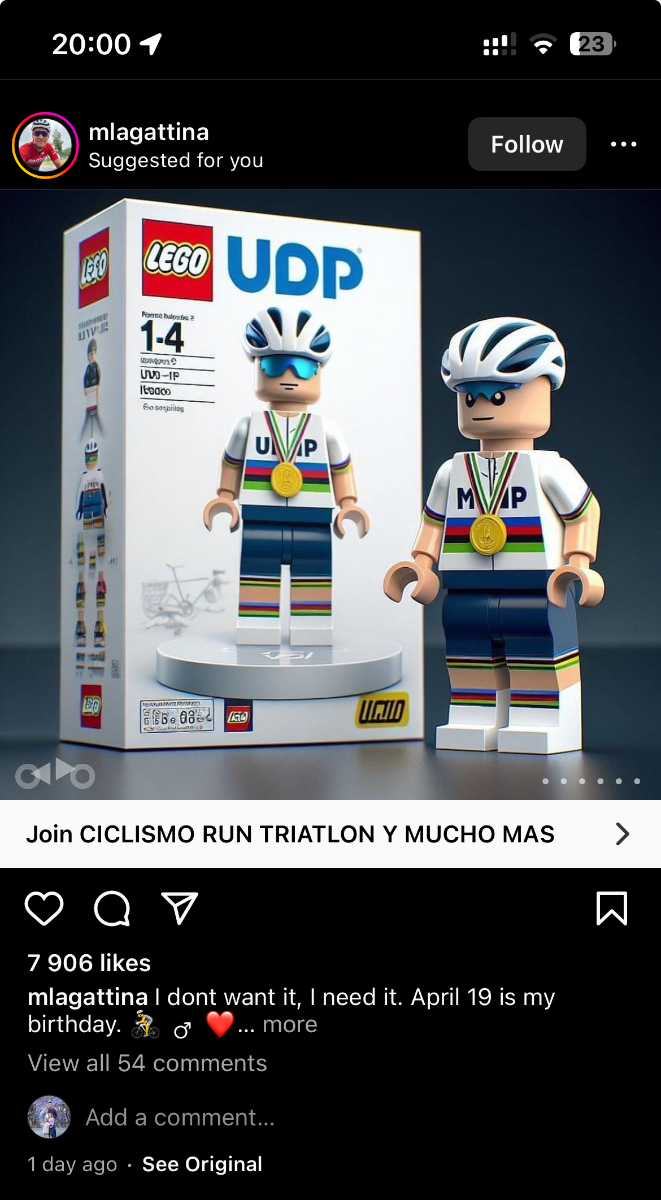The width and height of the screenshot is (661, 1200).
Task: See Original caption text
Action: tap(202, 1164)
